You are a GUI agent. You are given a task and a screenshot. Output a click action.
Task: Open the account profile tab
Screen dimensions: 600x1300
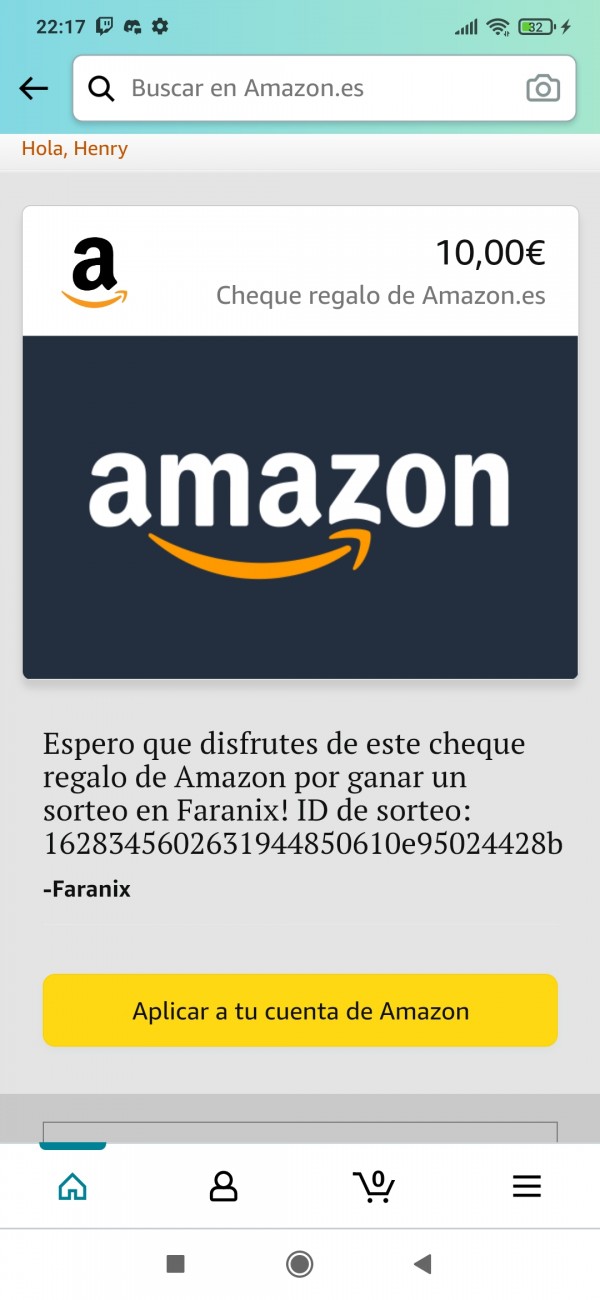pos(223,1187)
